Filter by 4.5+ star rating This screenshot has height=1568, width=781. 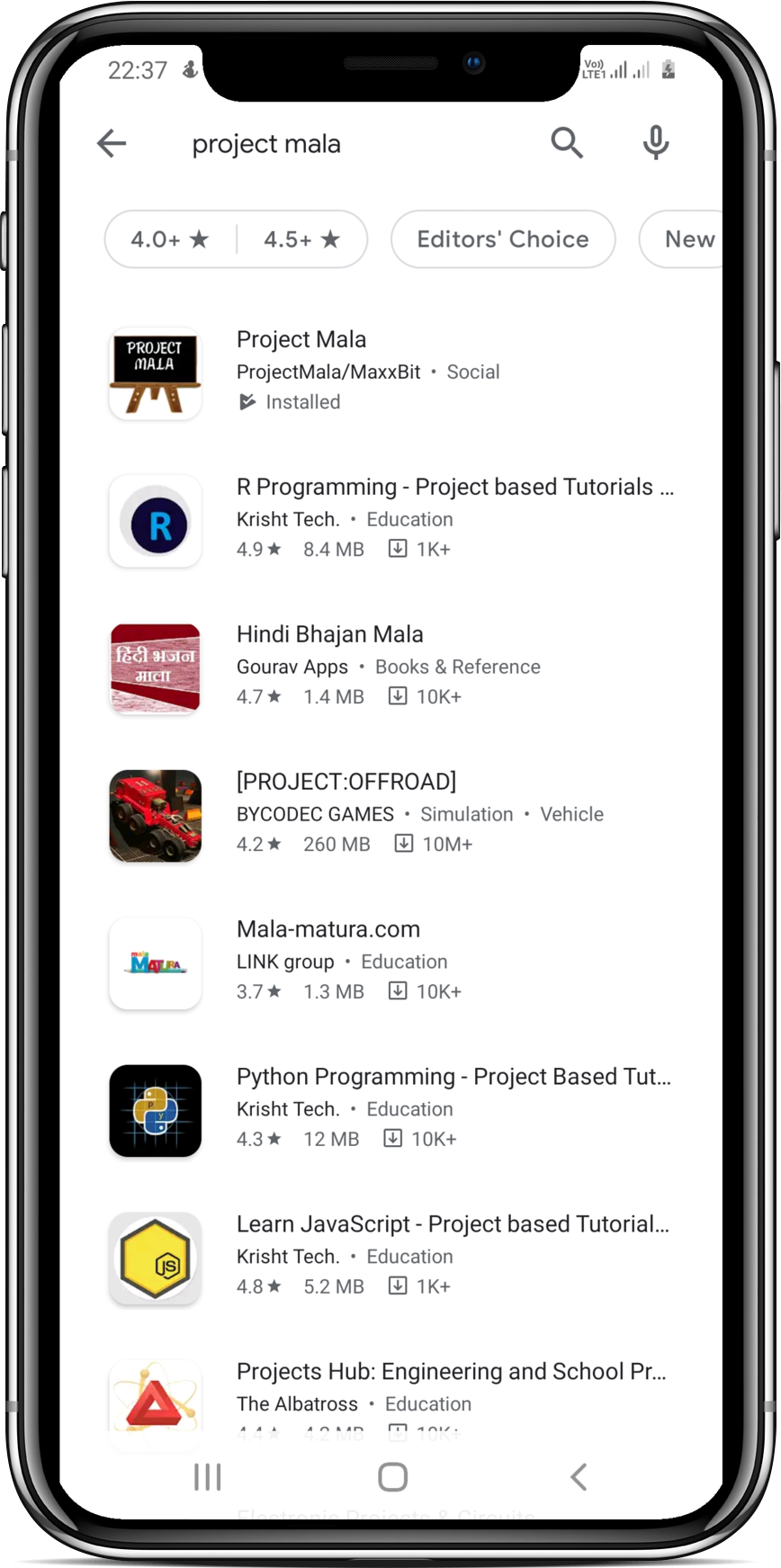302,239
